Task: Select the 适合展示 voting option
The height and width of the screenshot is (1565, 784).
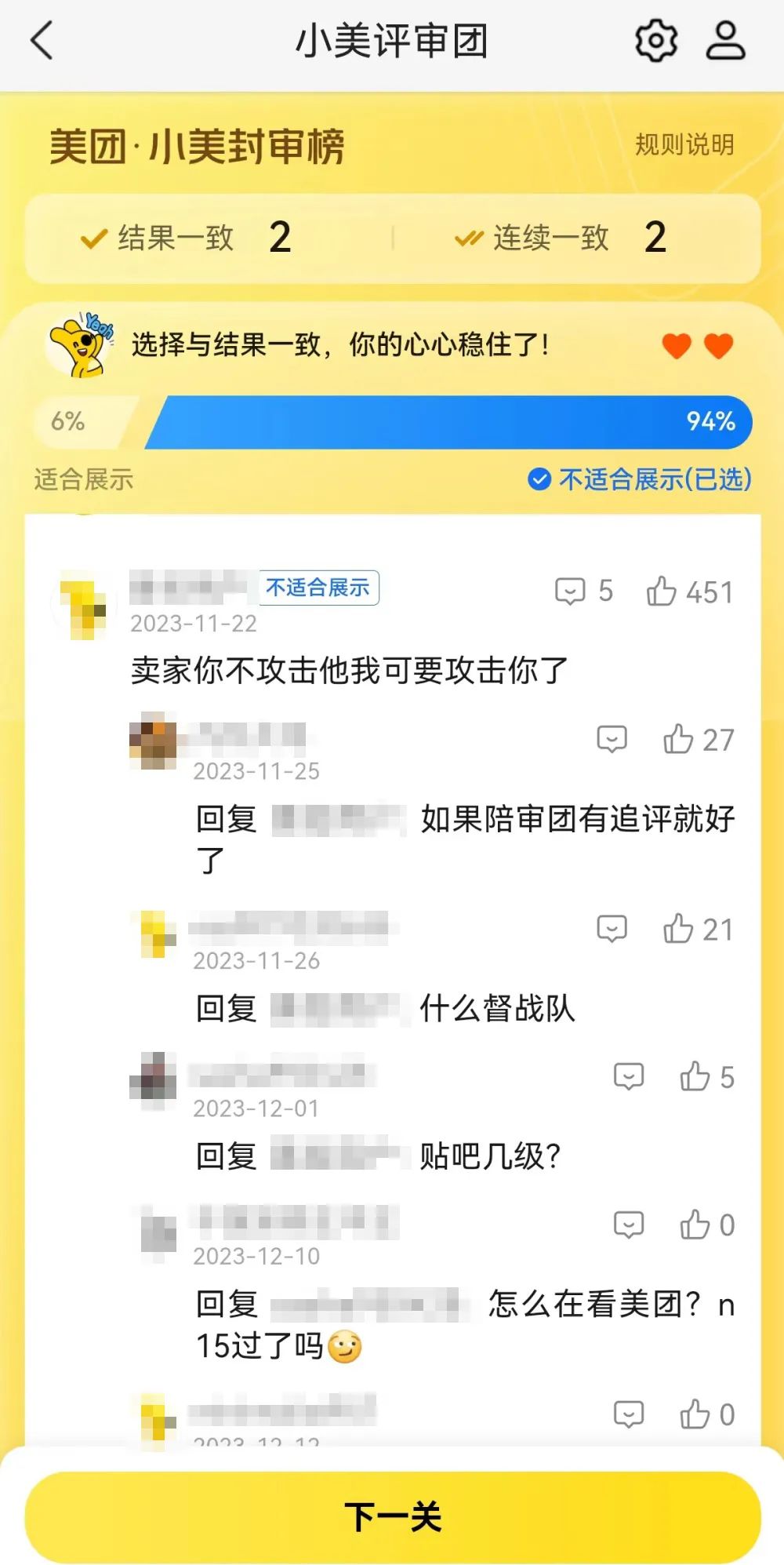Action: tap(82, 481)
